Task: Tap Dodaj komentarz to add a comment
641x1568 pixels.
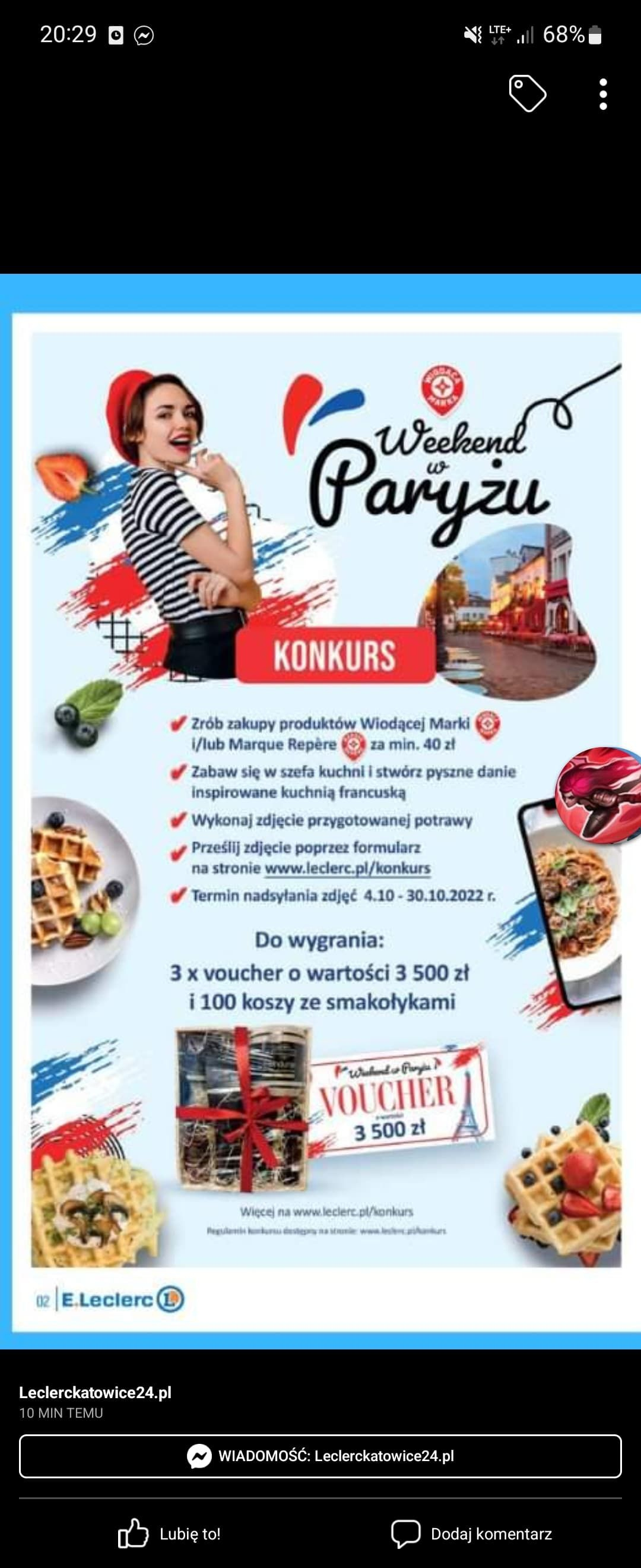Action: [471, 1534]
